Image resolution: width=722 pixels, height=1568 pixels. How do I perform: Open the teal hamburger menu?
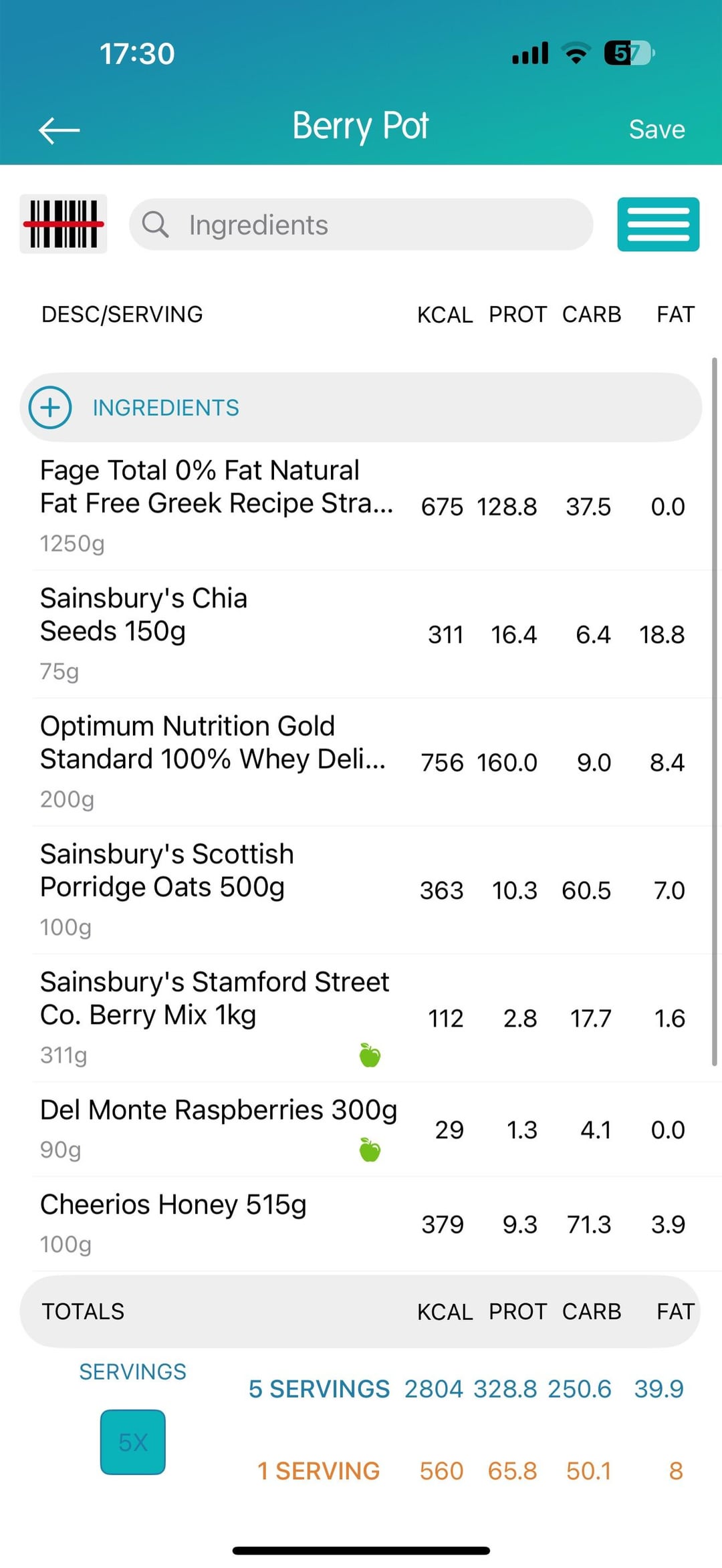pos(658,225)
